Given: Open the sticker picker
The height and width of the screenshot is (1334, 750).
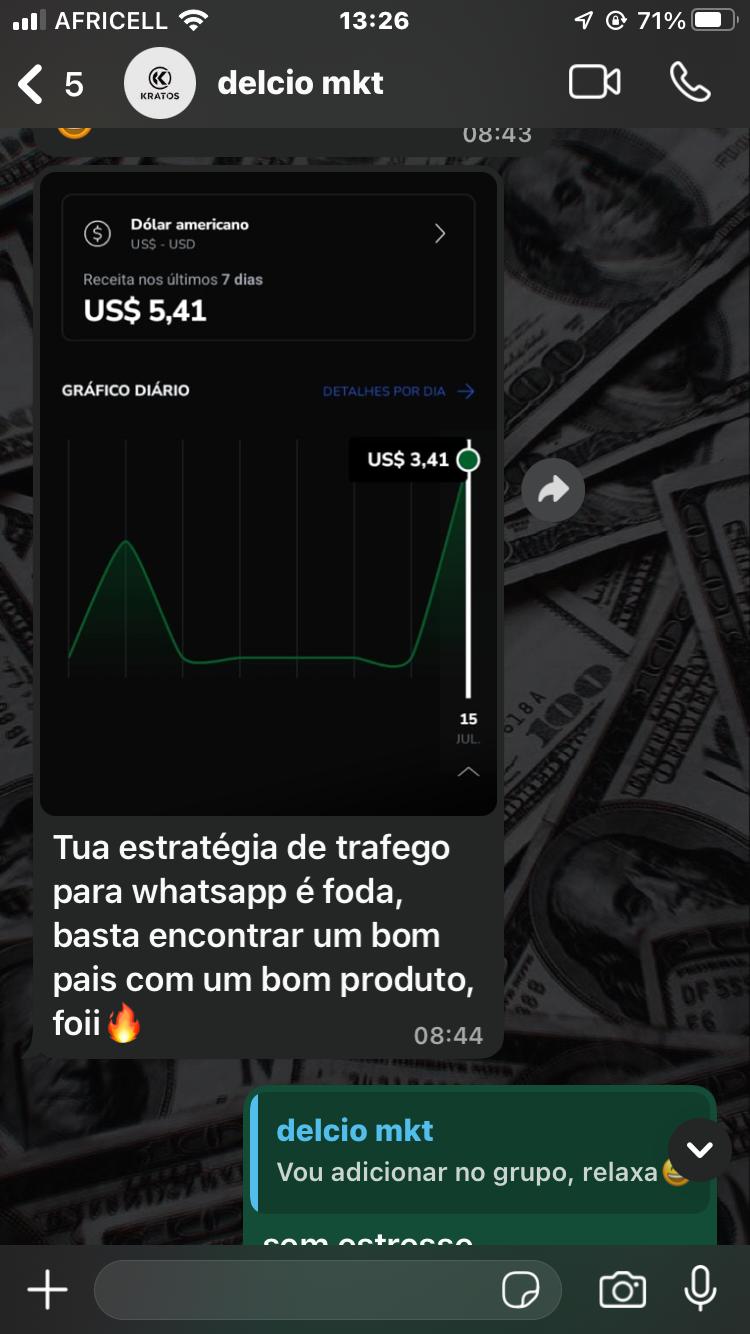Looking at the screenshot, I should (520, 1290).
